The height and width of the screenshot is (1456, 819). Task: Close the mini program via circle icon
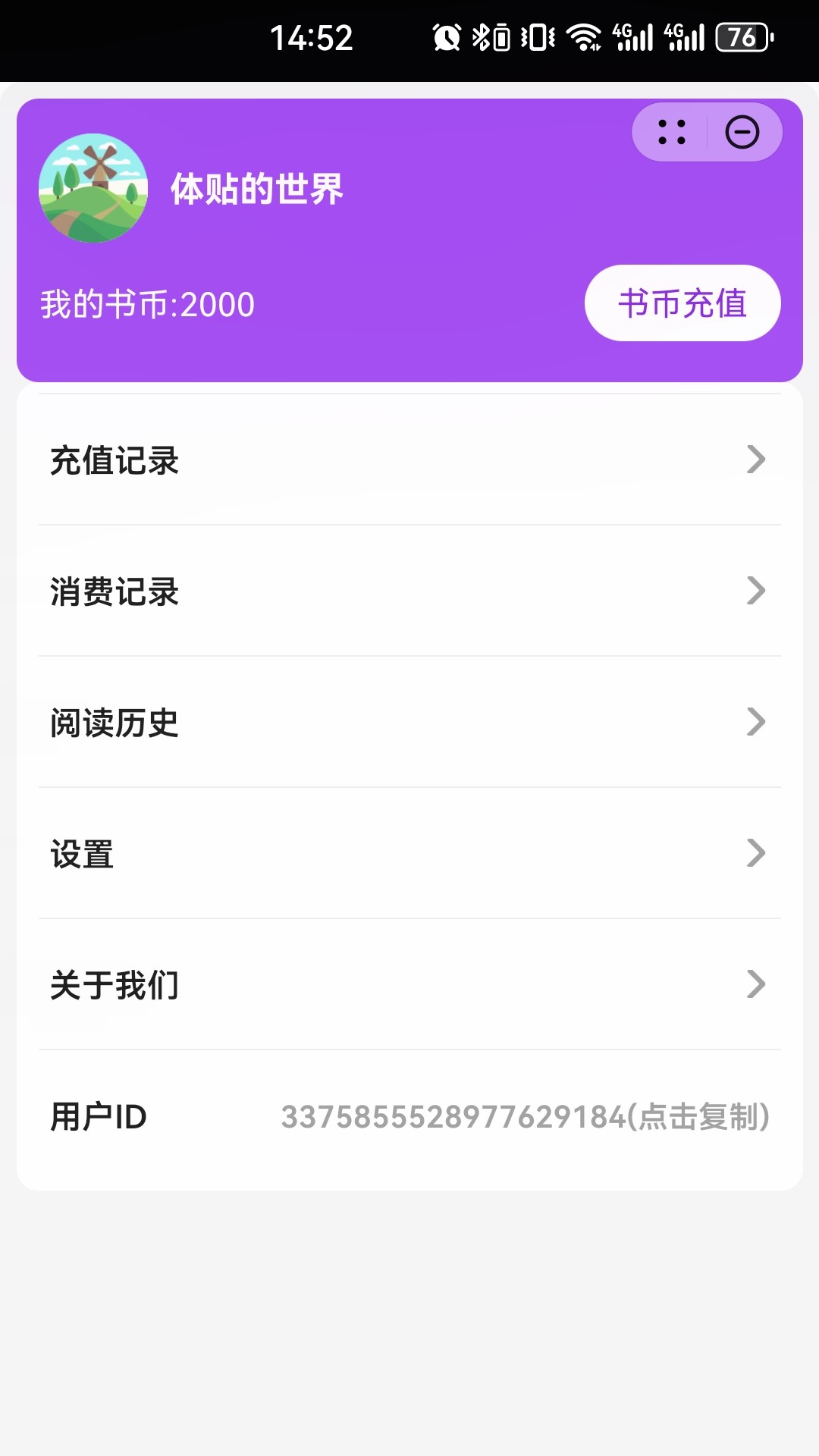[x=742, y=132]
